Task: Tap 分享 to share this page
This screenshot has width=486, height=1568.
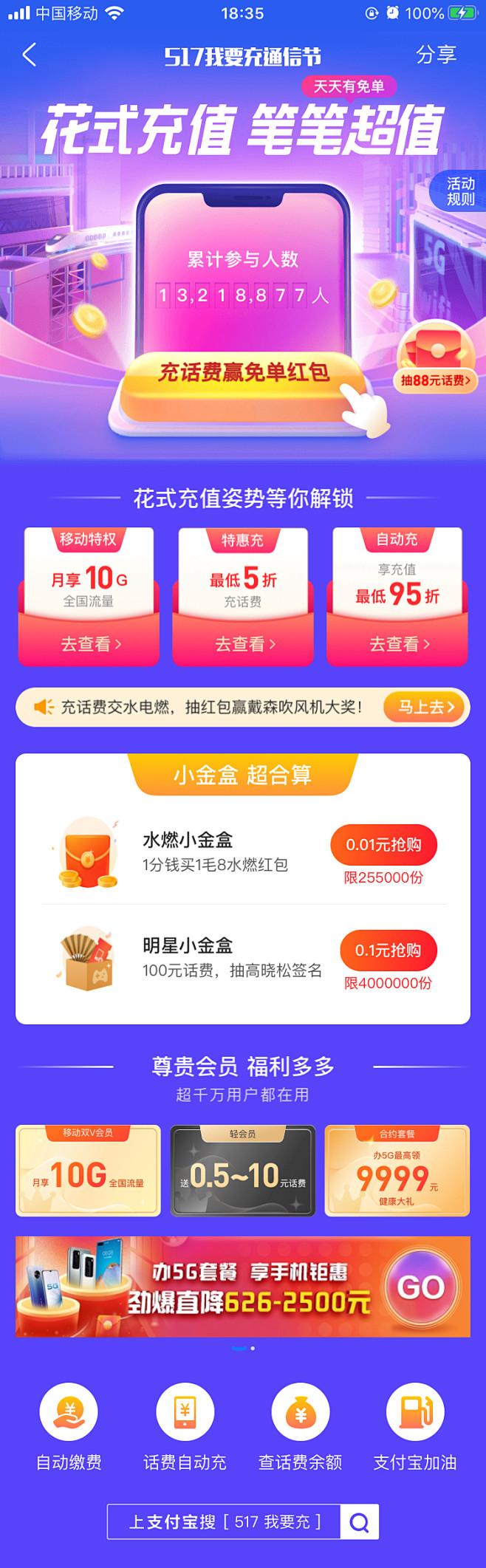Action: [436, 55]
